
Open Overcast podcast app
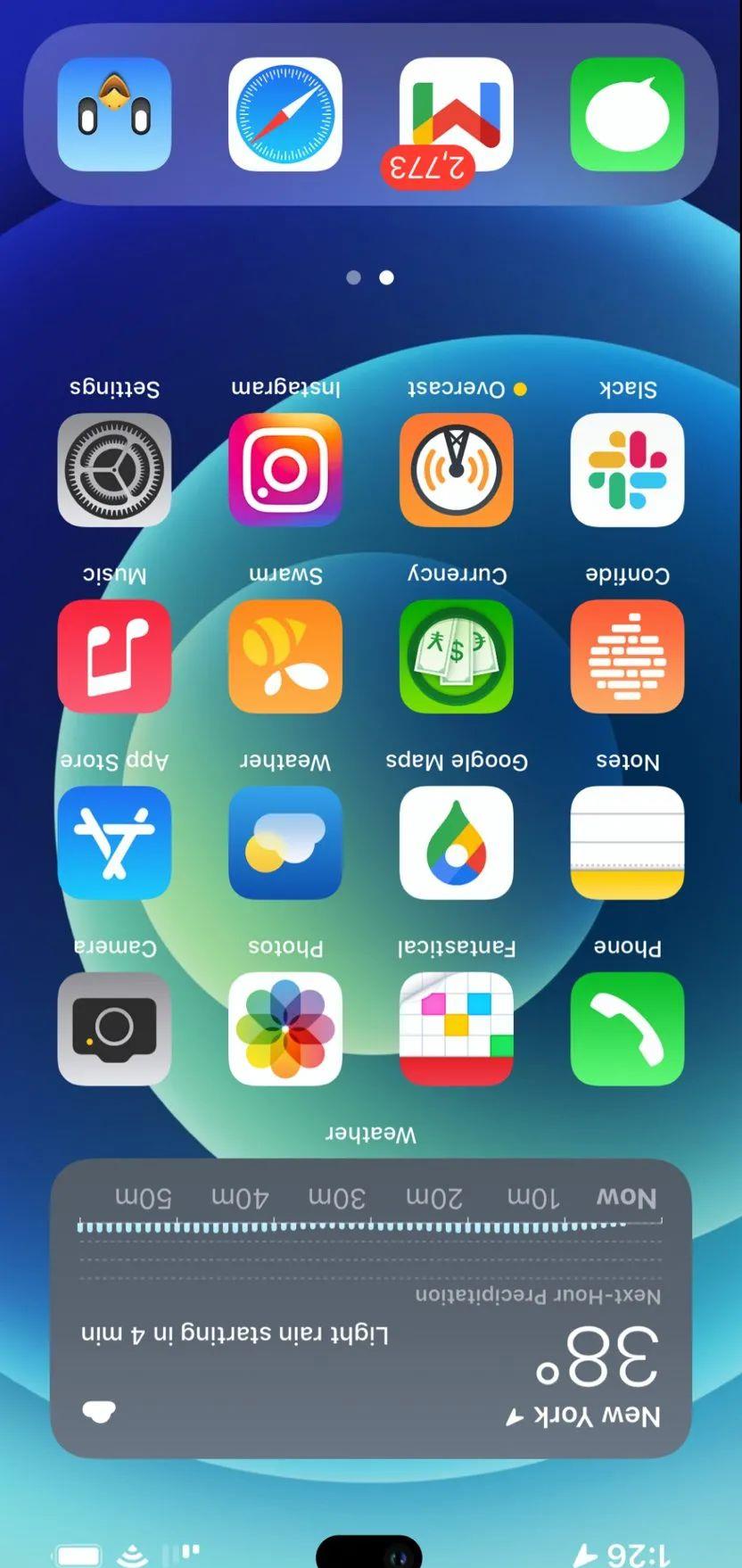[x=456, y=469]
